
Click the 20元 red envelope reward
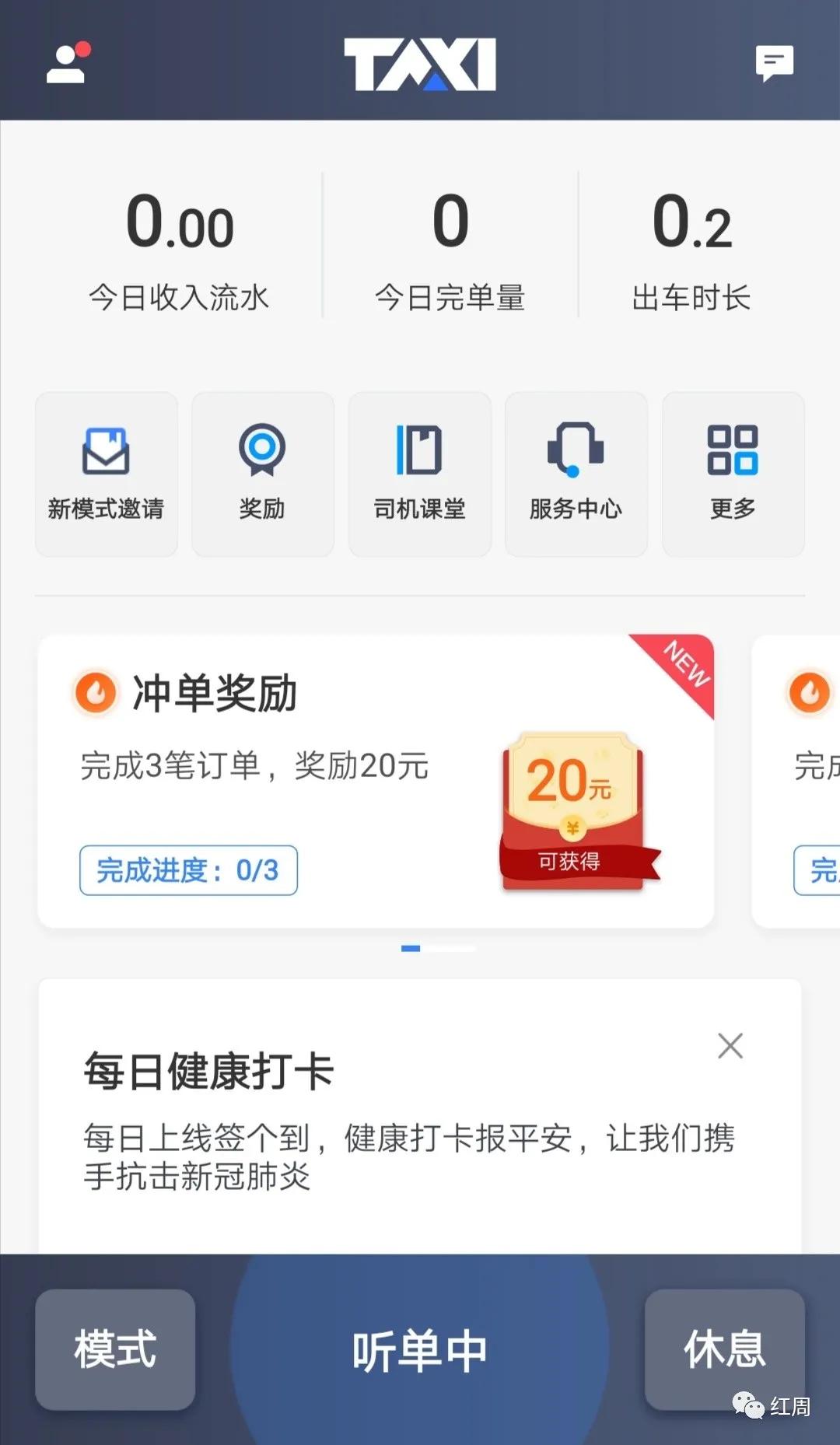pyautogui.click(x=573, y=809)
